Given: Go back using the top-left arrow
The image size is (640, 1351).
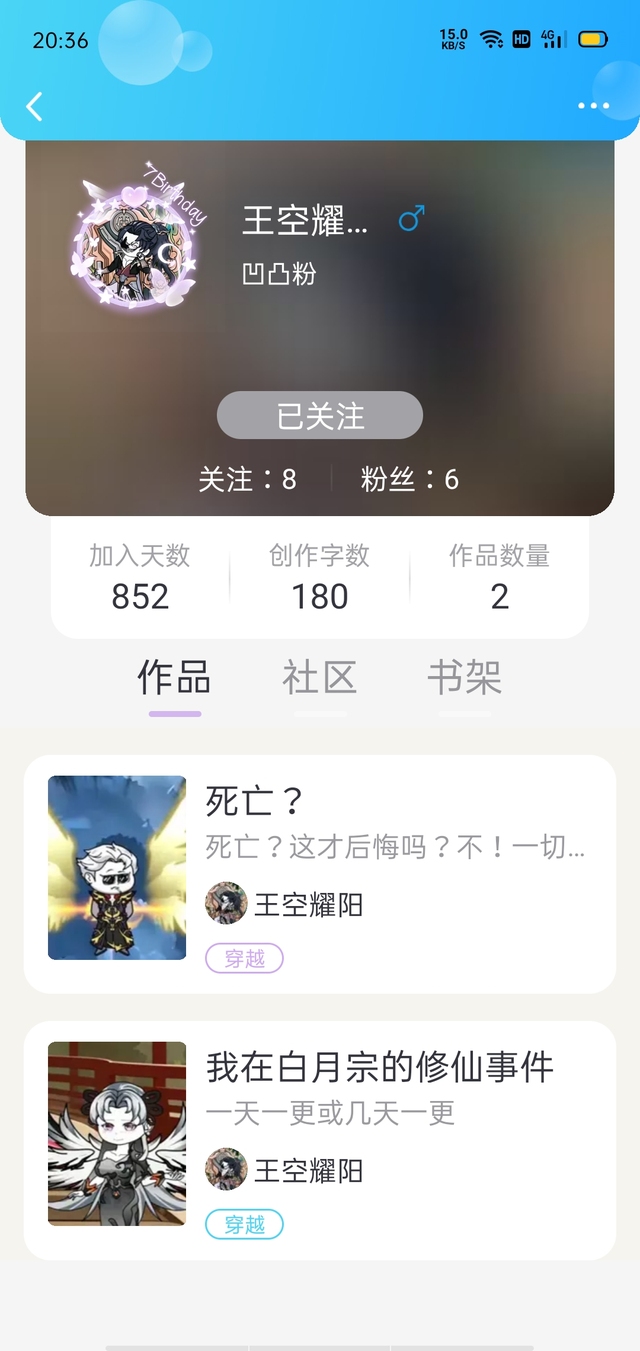Looking at the screenshot, I should pyautogui.click(x=35, y=106).
